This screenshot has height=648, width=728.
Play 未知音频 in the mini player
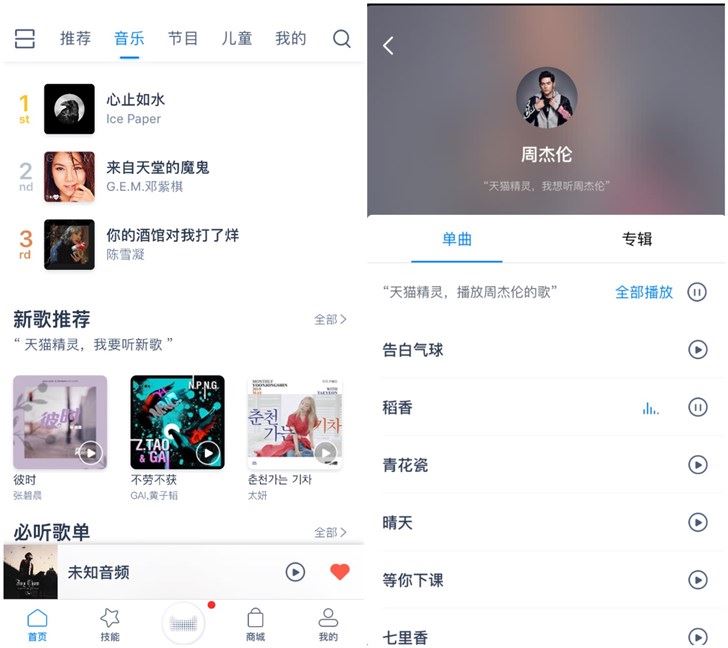coord(295,572)
